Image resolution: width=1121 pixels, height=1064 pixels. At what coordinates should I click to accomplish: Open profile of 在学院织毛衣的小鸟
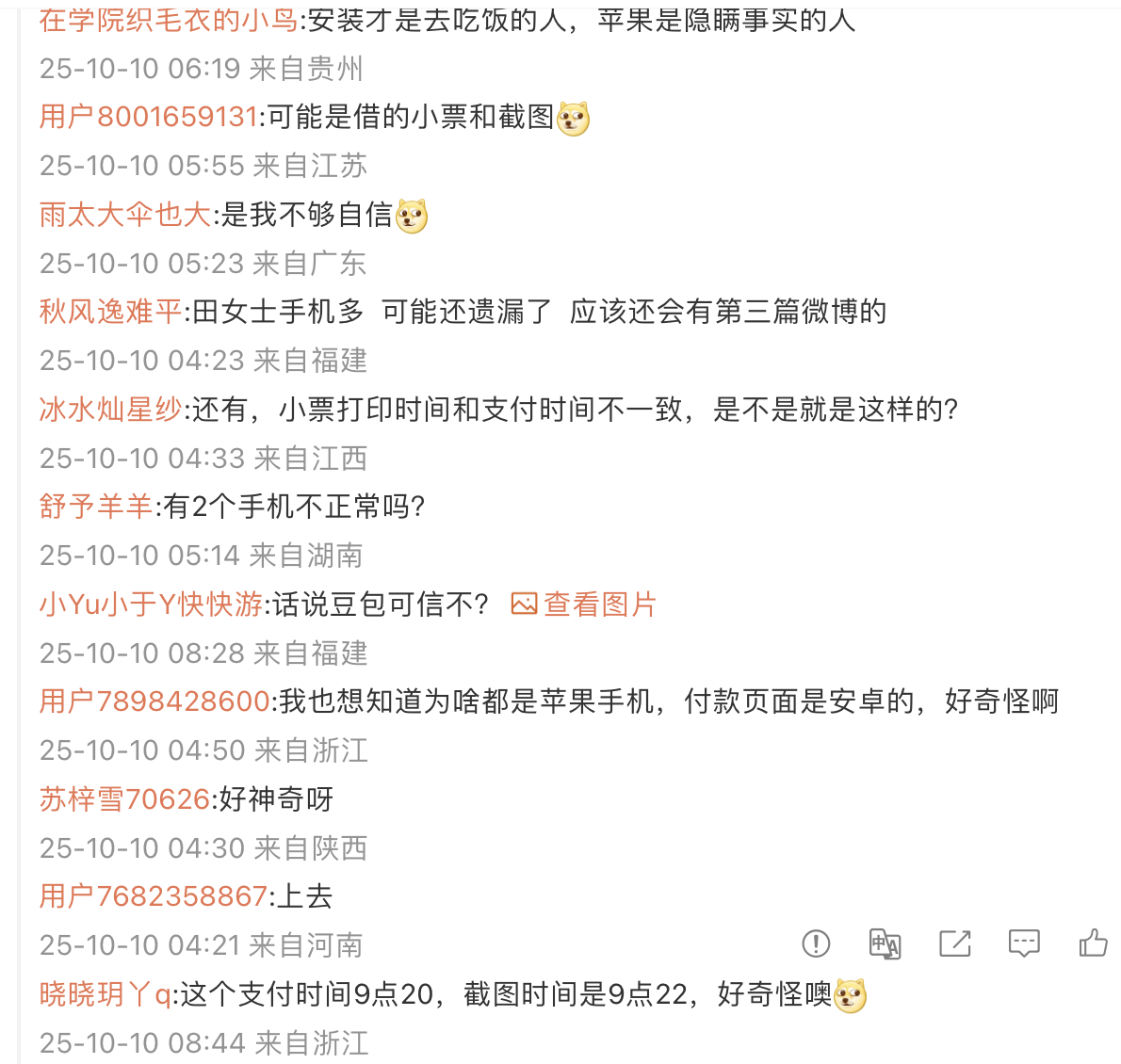(x=168, y=20)
